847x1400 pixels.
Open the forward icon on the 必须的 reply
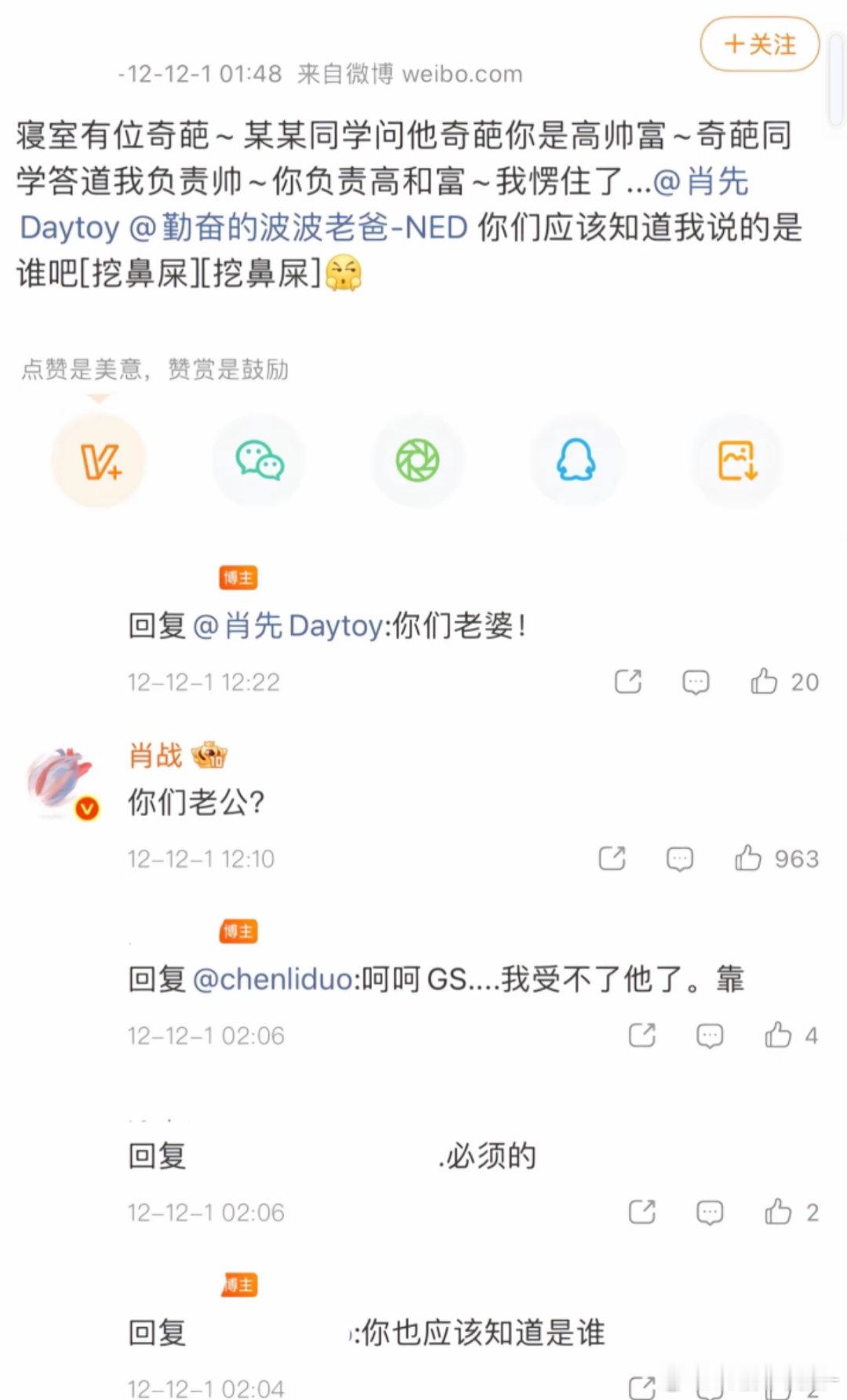coord(641,1212)
